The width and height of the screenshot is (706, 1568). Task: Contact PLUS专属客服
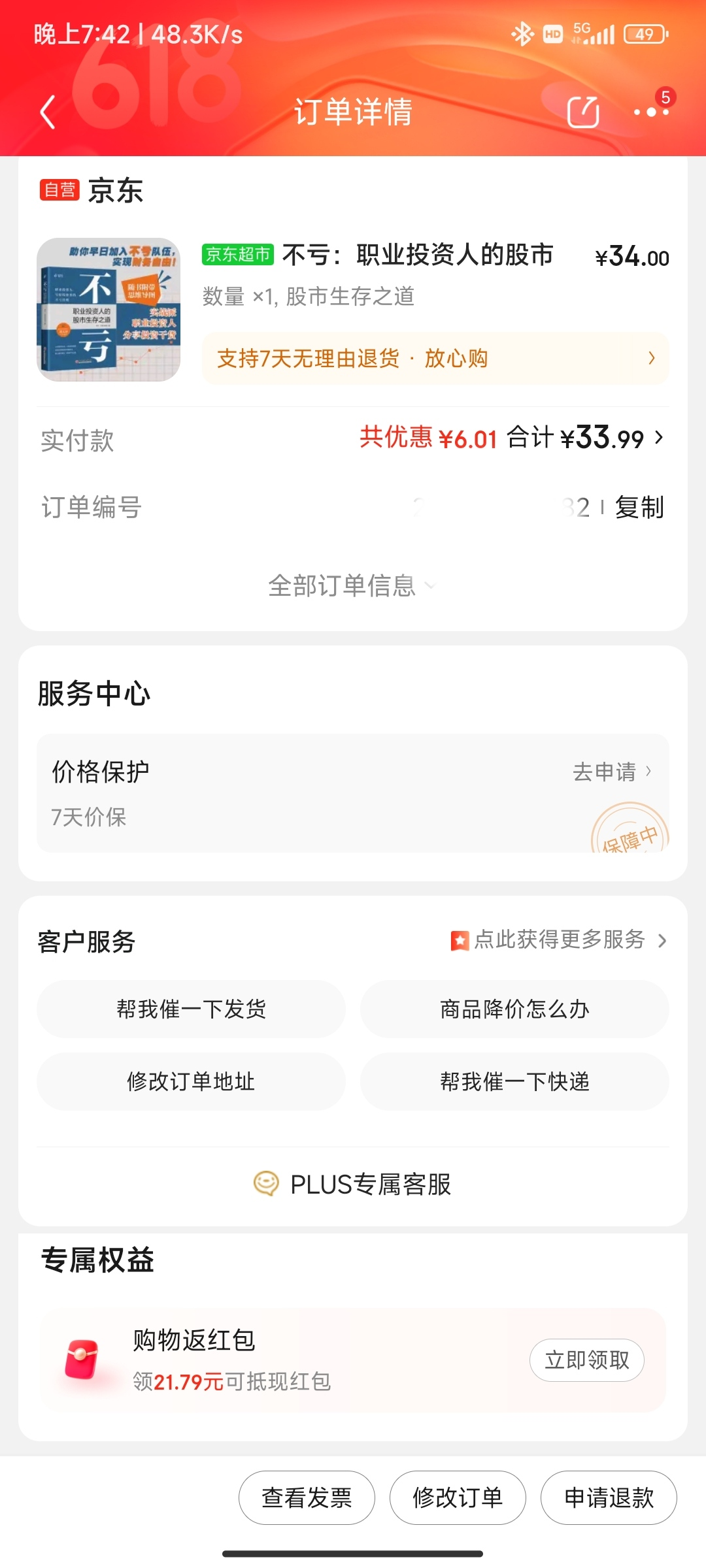point(353,1184)
